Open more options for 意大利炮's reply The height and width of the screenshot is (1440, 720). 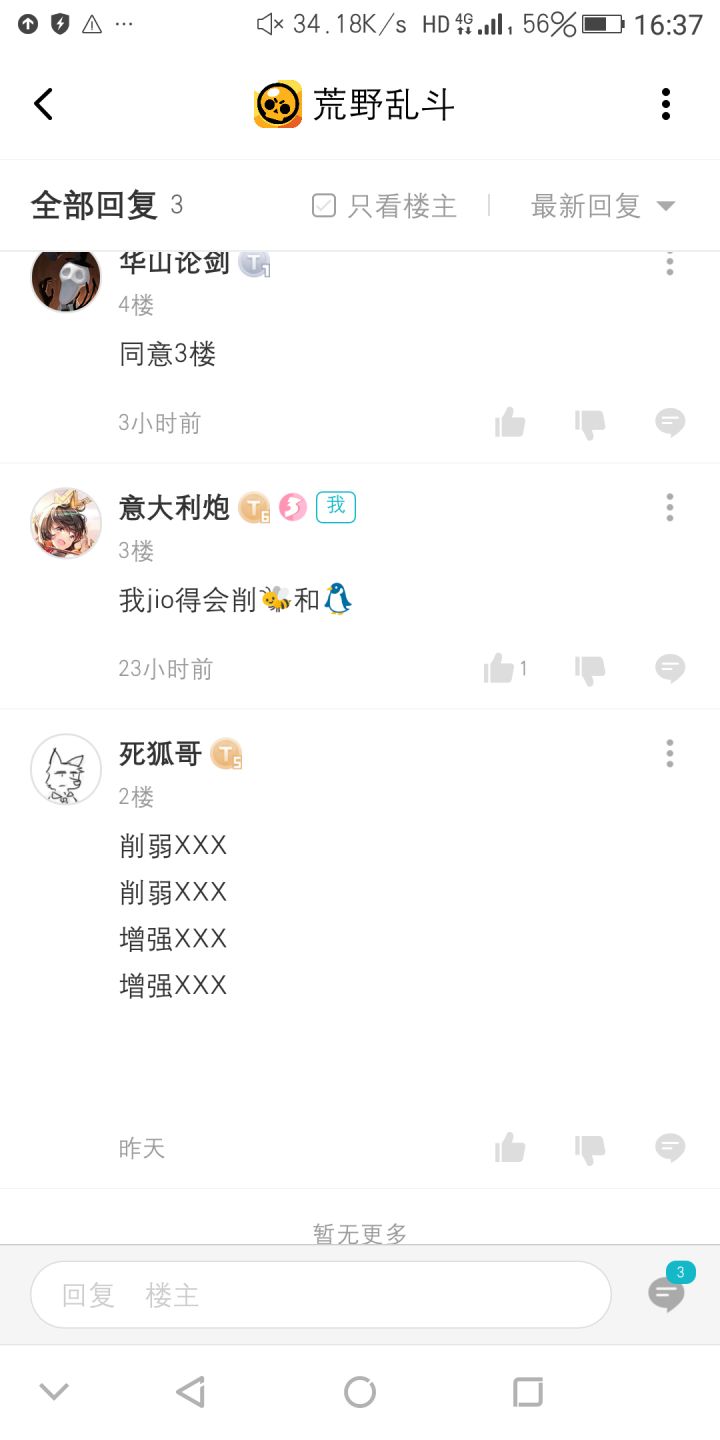tap(670, 507)
